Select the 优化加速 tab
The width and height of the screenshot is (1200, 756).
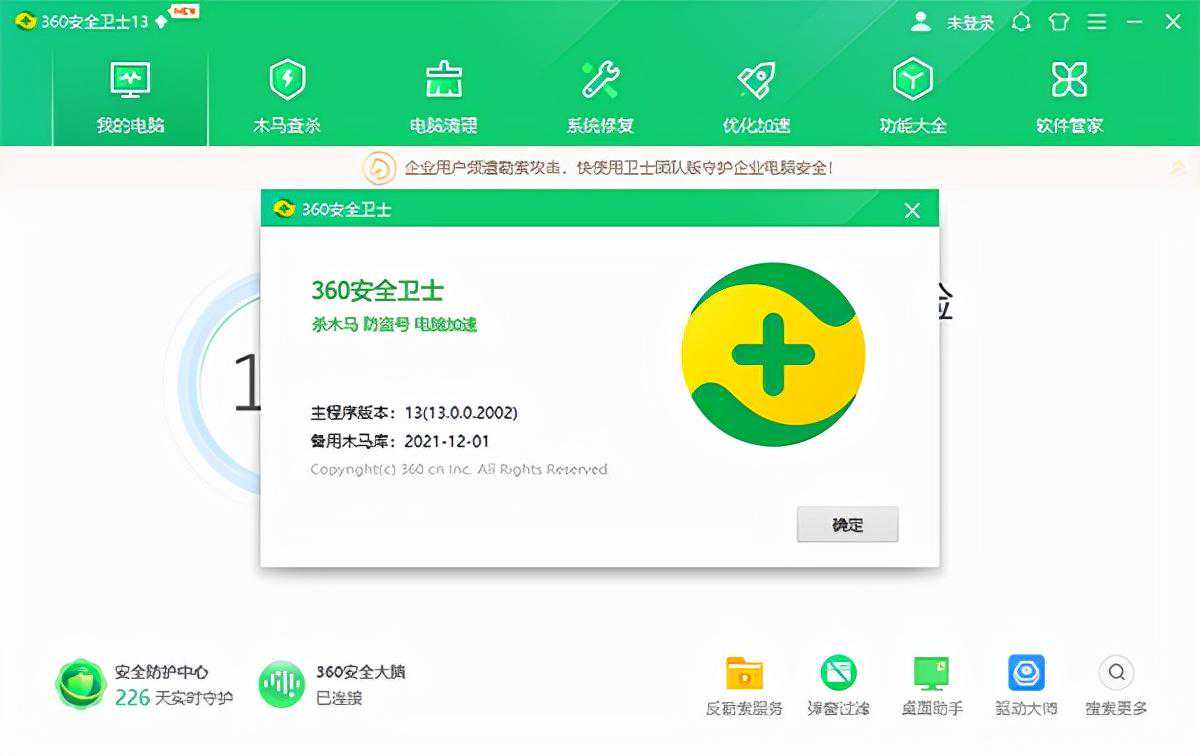click(x=756, y=97)
